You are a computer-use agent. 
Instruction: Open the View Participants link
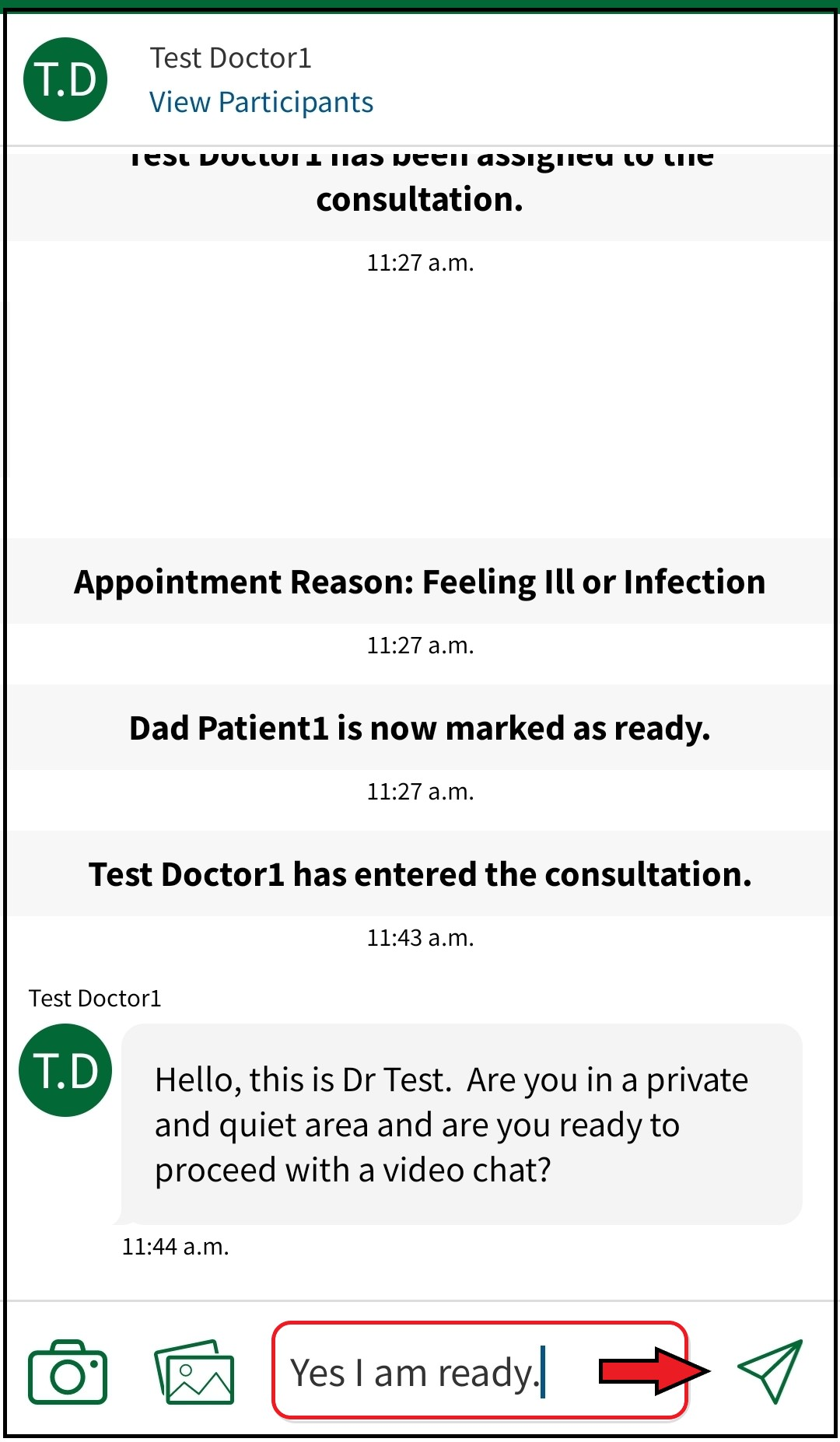tap(261, 103)
